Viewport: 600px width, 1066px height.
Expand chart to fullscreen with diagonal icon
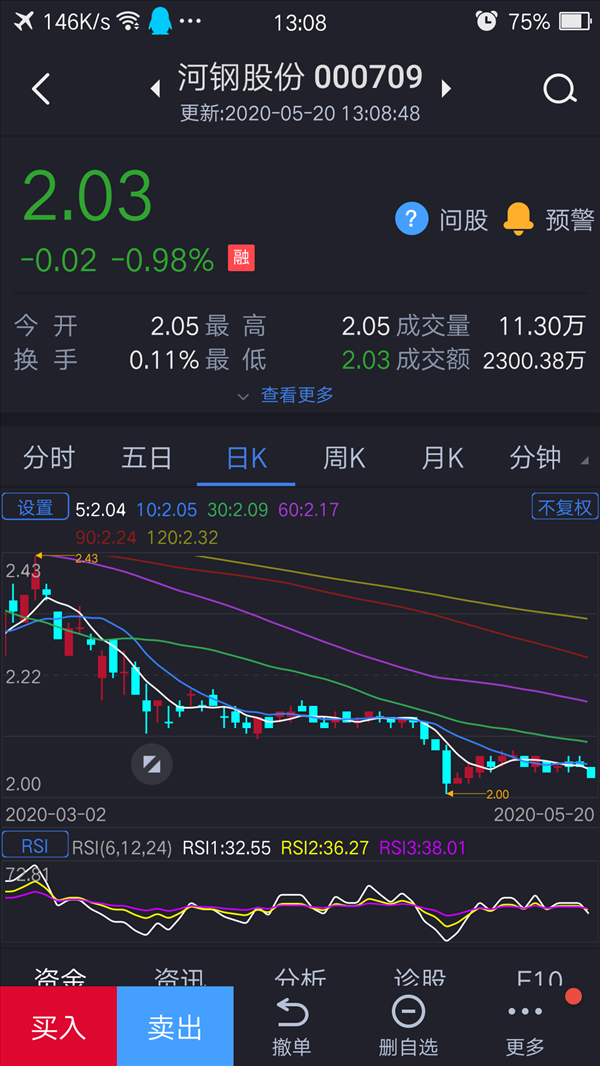152,764
